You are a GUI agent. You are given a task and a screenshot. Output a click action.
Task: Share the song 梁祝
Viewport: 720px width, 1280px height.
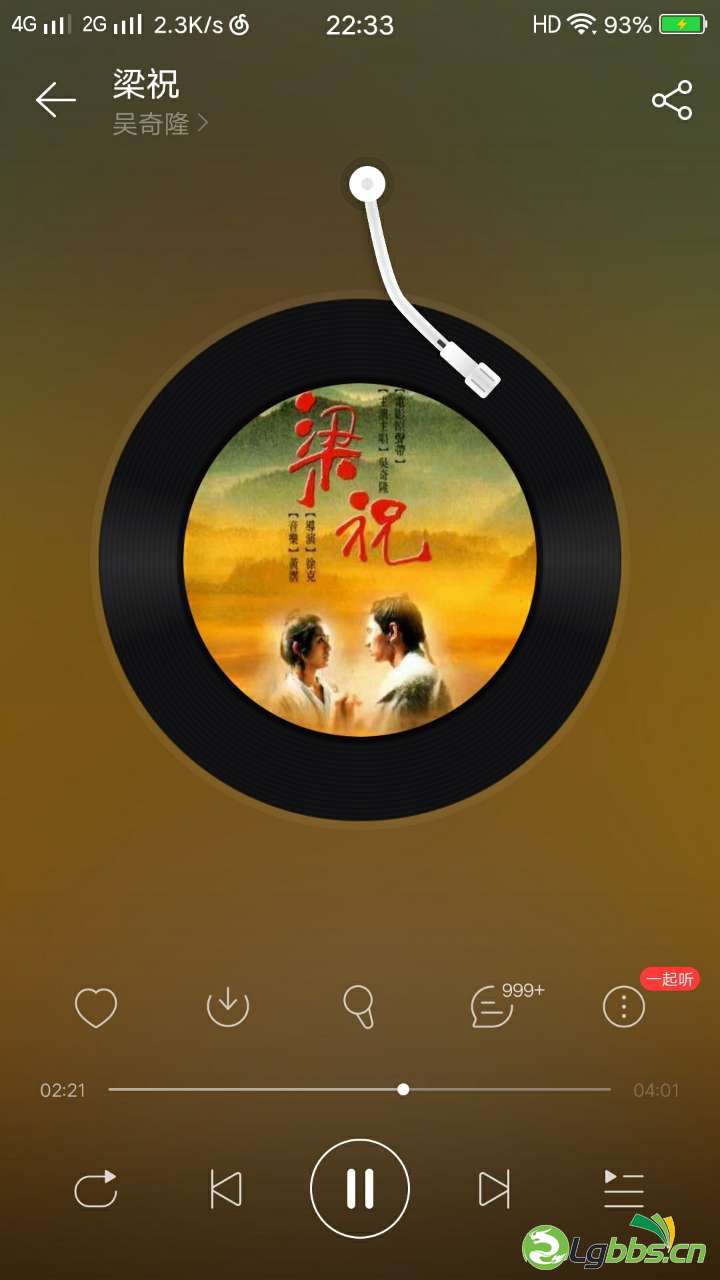coord(672,100)
